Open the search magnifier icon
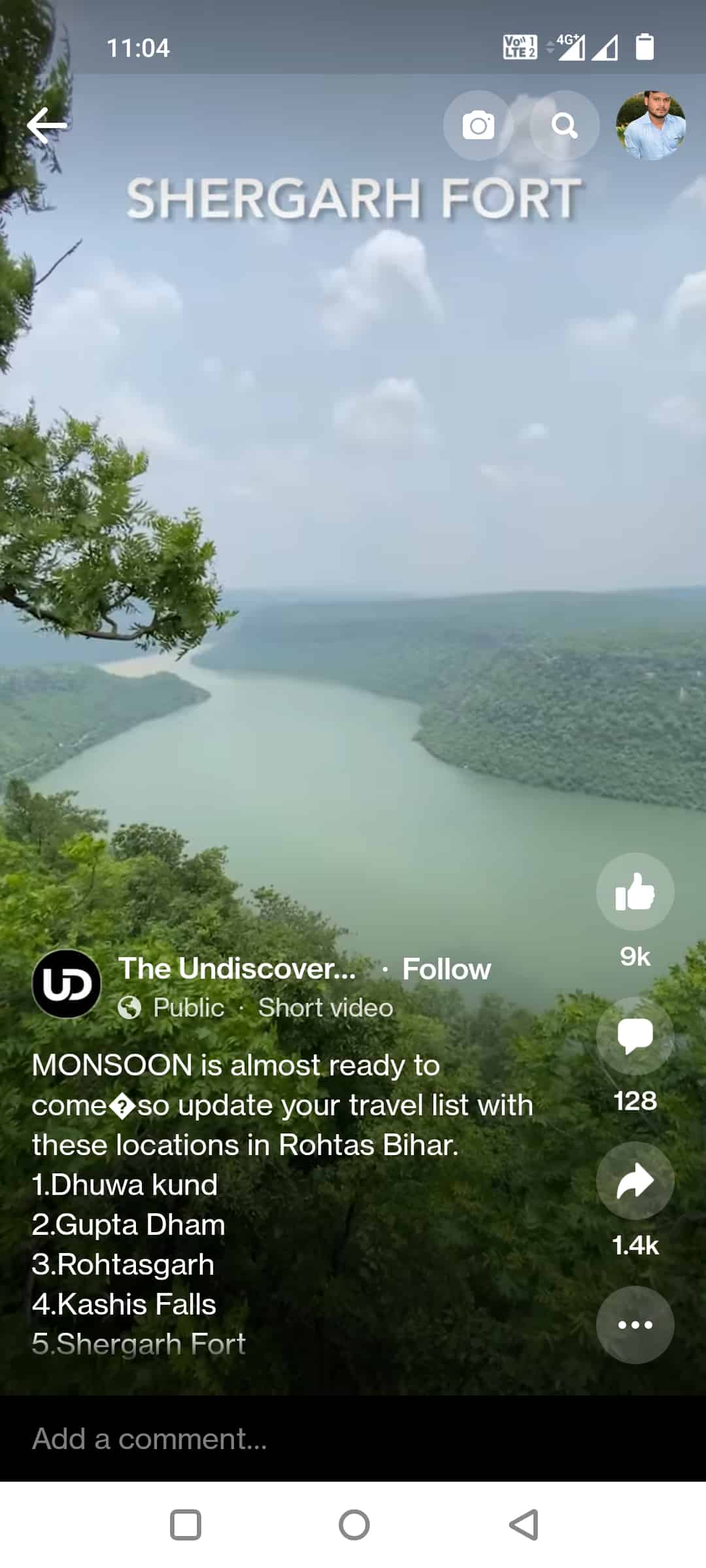Image resolution: width=706 pixels, height=1568 pixels. point(564,125)
